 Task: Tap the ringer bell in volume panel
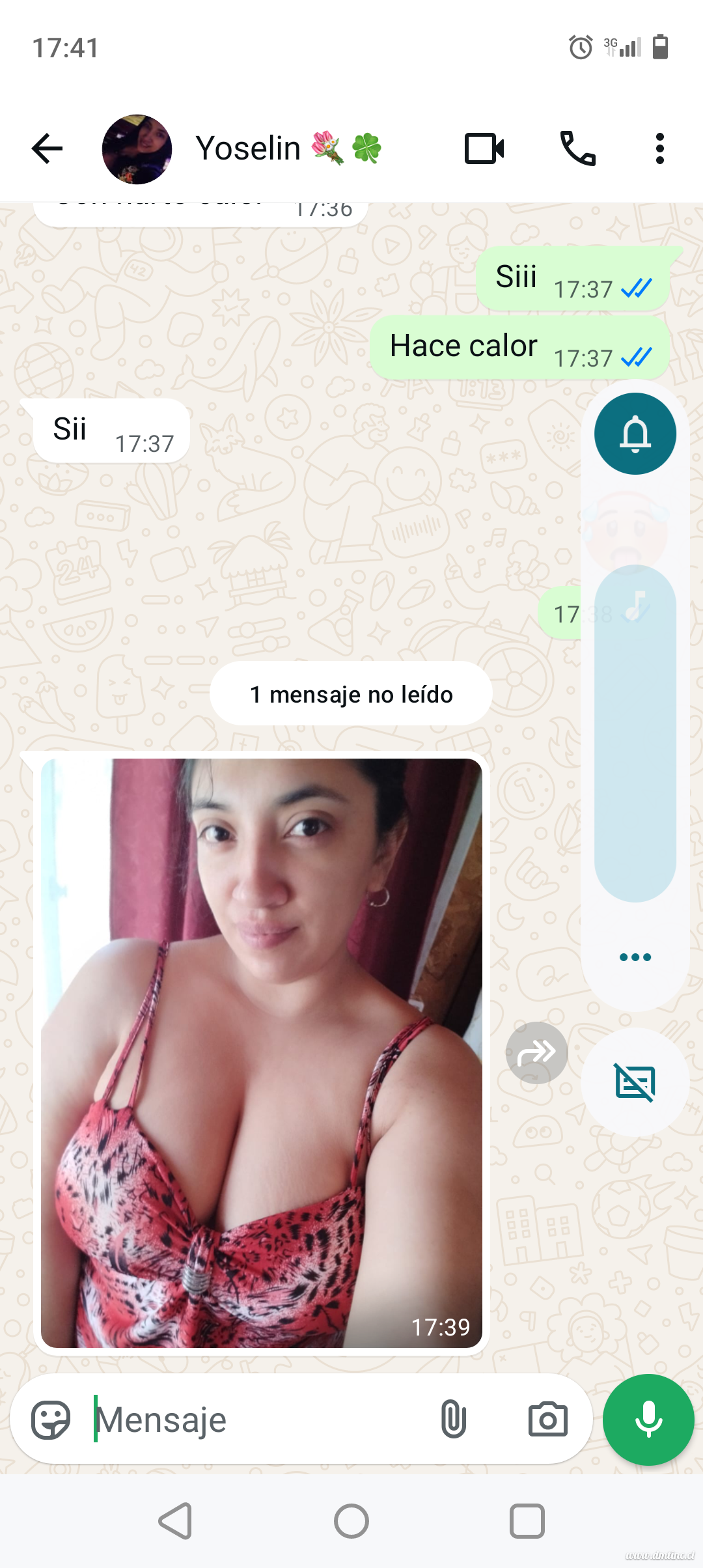(635, 434)
